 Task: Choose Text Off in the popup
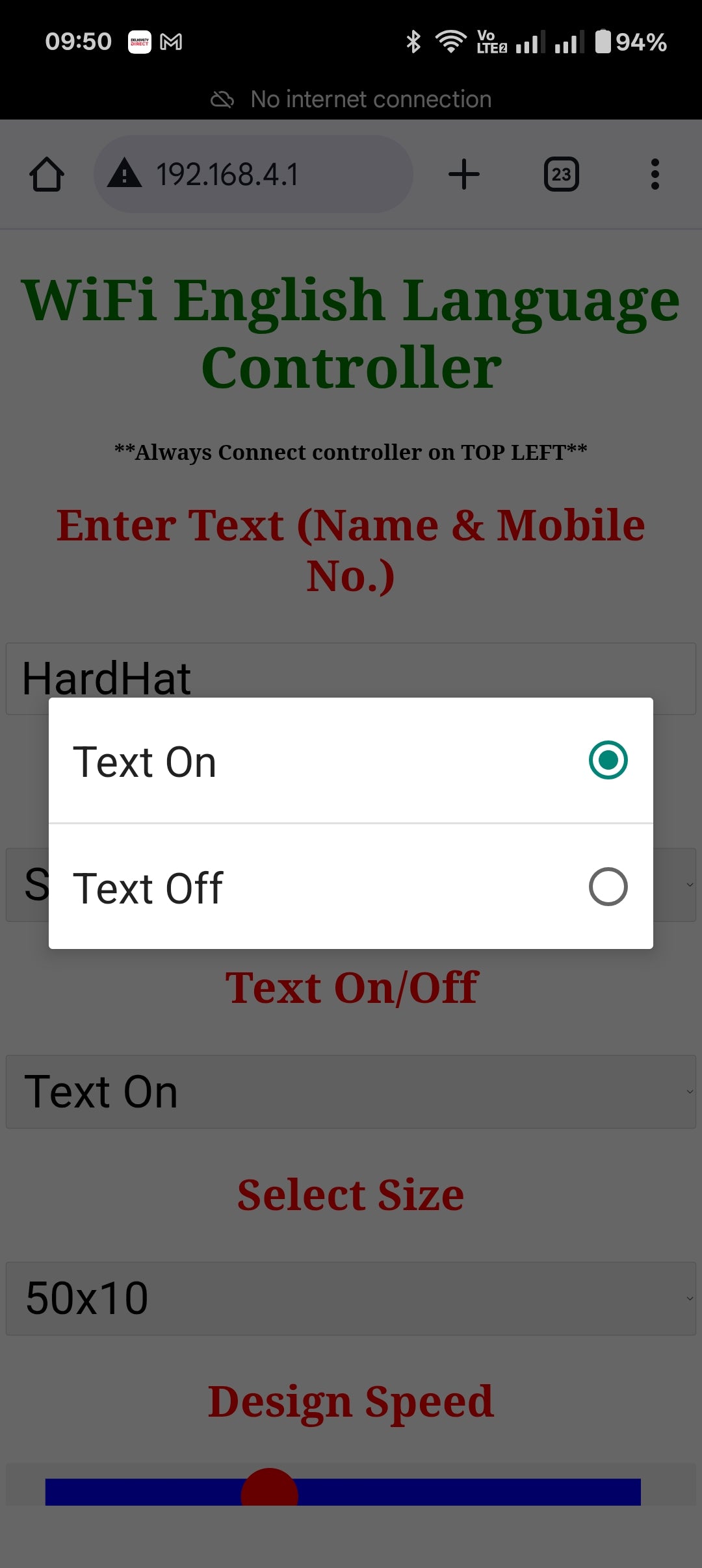[x=350, y=887]
